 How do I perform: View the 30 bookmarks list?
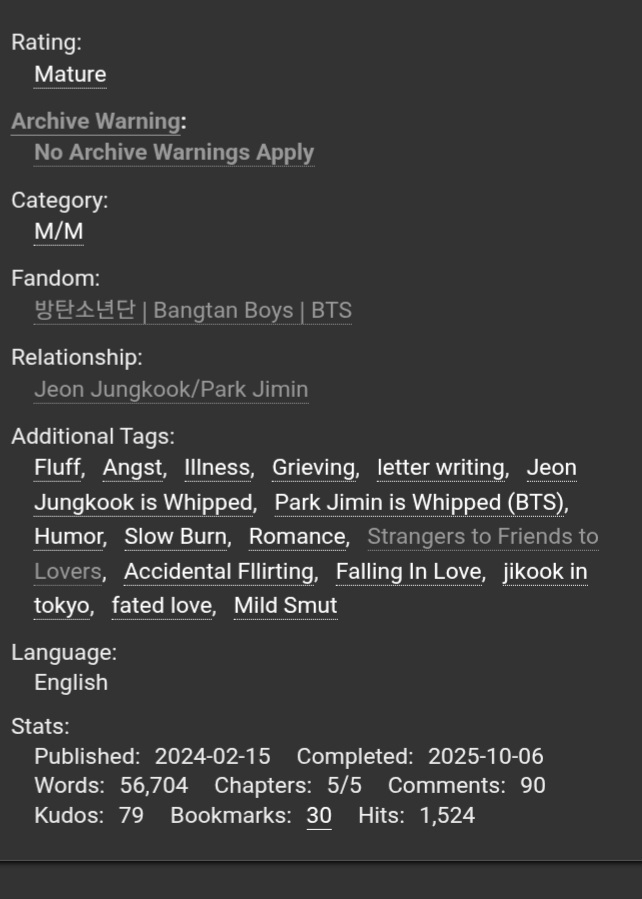pos(319,816)
